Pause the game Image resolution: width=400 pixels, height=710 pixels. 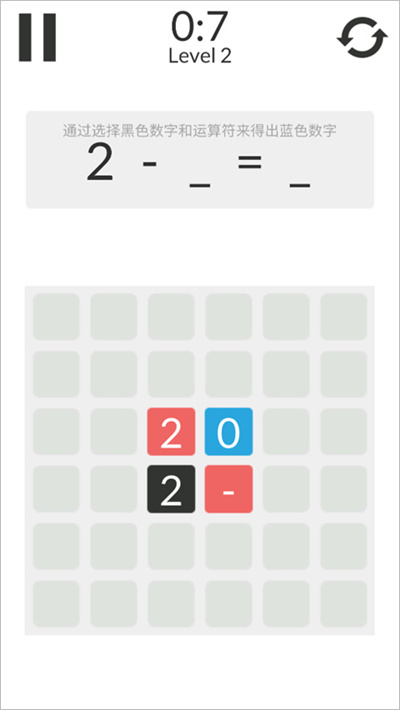pos(37,37)
